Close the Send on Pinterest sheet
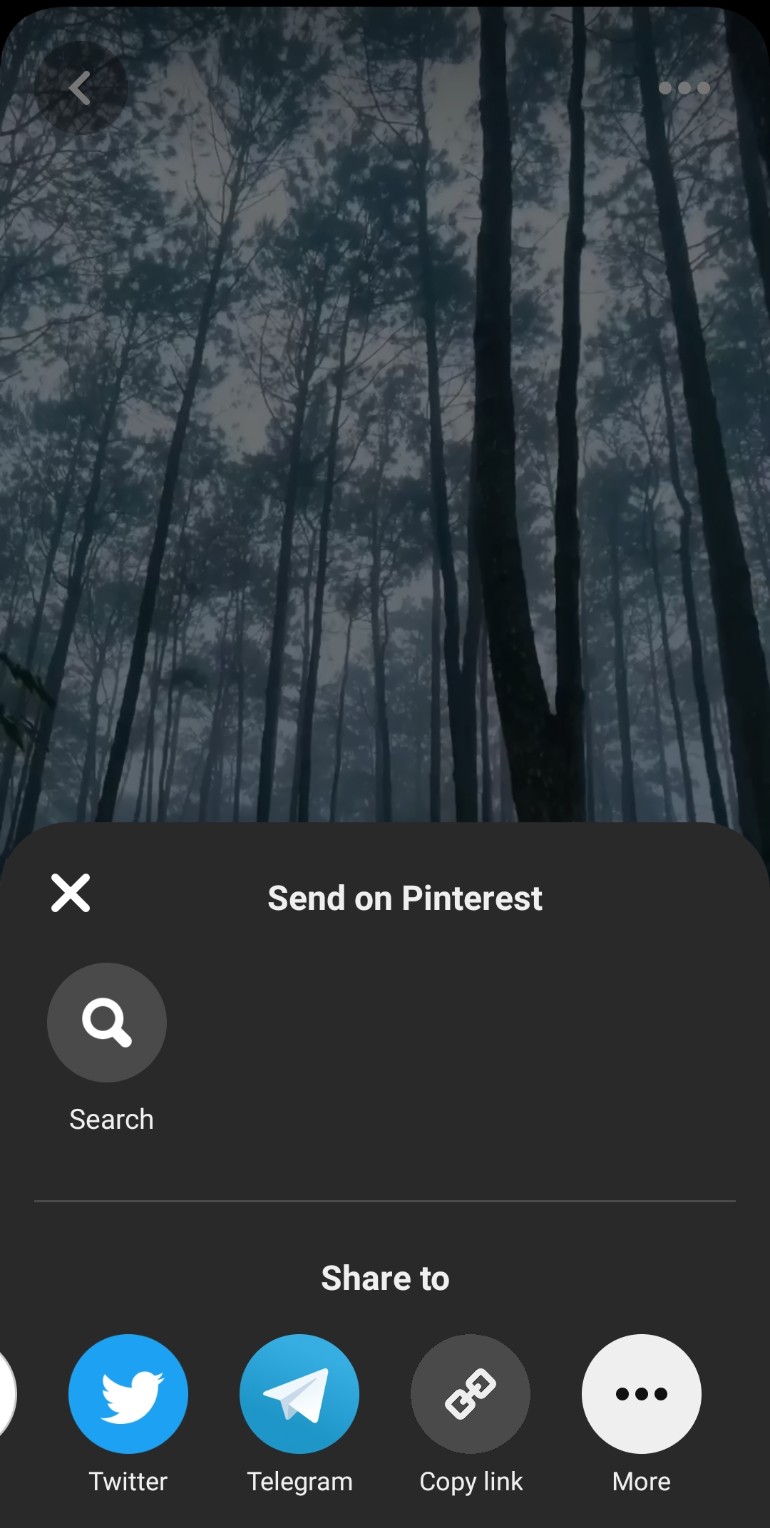Screen dimensions: 770x1528 (x=70, y=893)
